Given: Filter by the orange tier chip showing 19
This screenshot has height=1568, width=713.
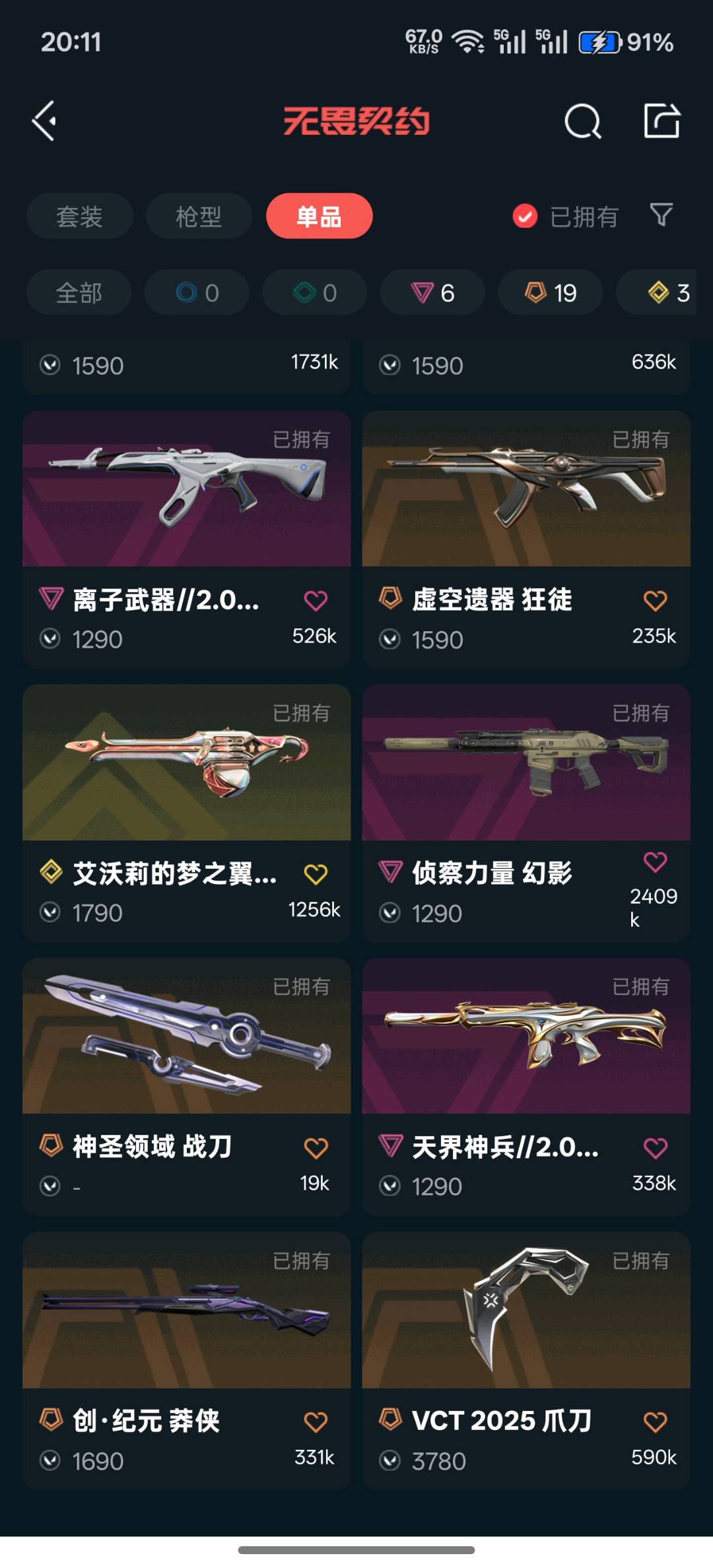Looking at the screenshot, I should [551, 292].
